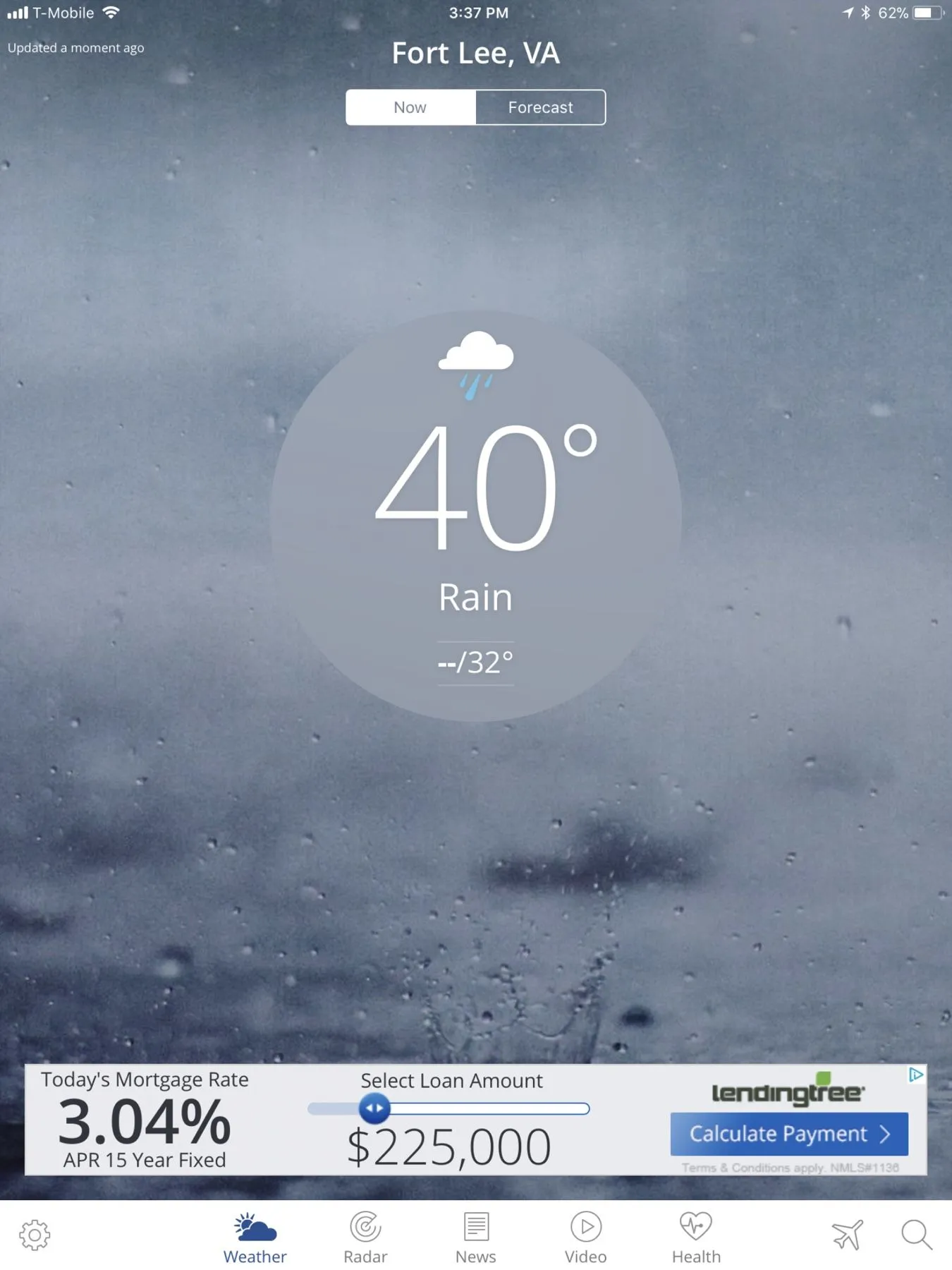The height and width of the screenshot is (1270, 952).
Task: Search for a location
Action: [916, 1235]
